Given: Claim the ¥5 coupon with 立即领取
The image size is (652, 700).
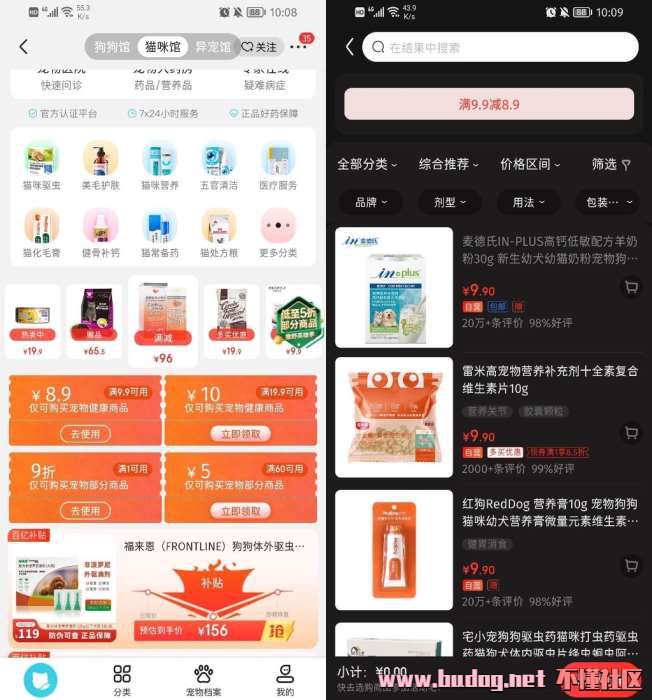Looking at the screenshot, I should [240, 511].
